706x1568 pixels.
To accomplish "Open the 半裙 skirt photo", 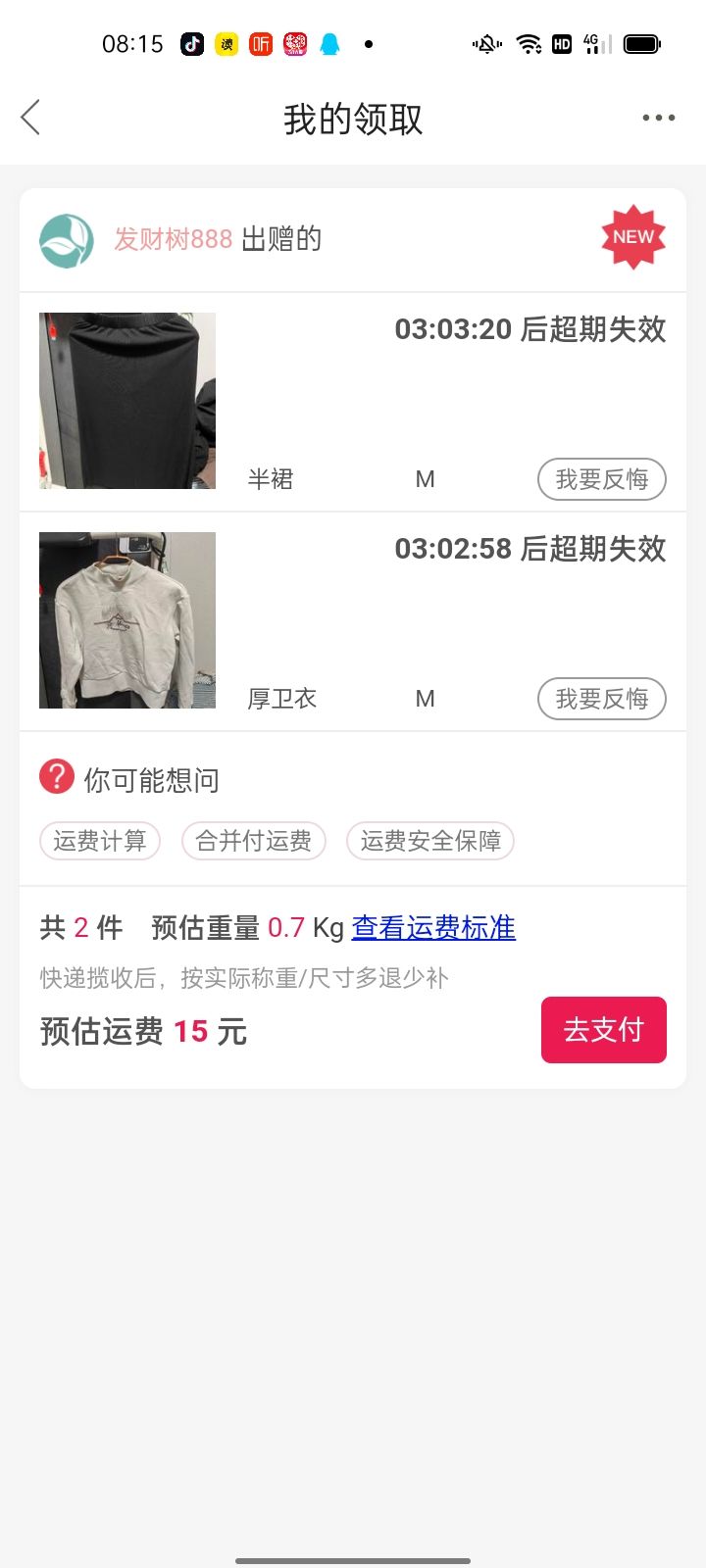I will point(127,401).
